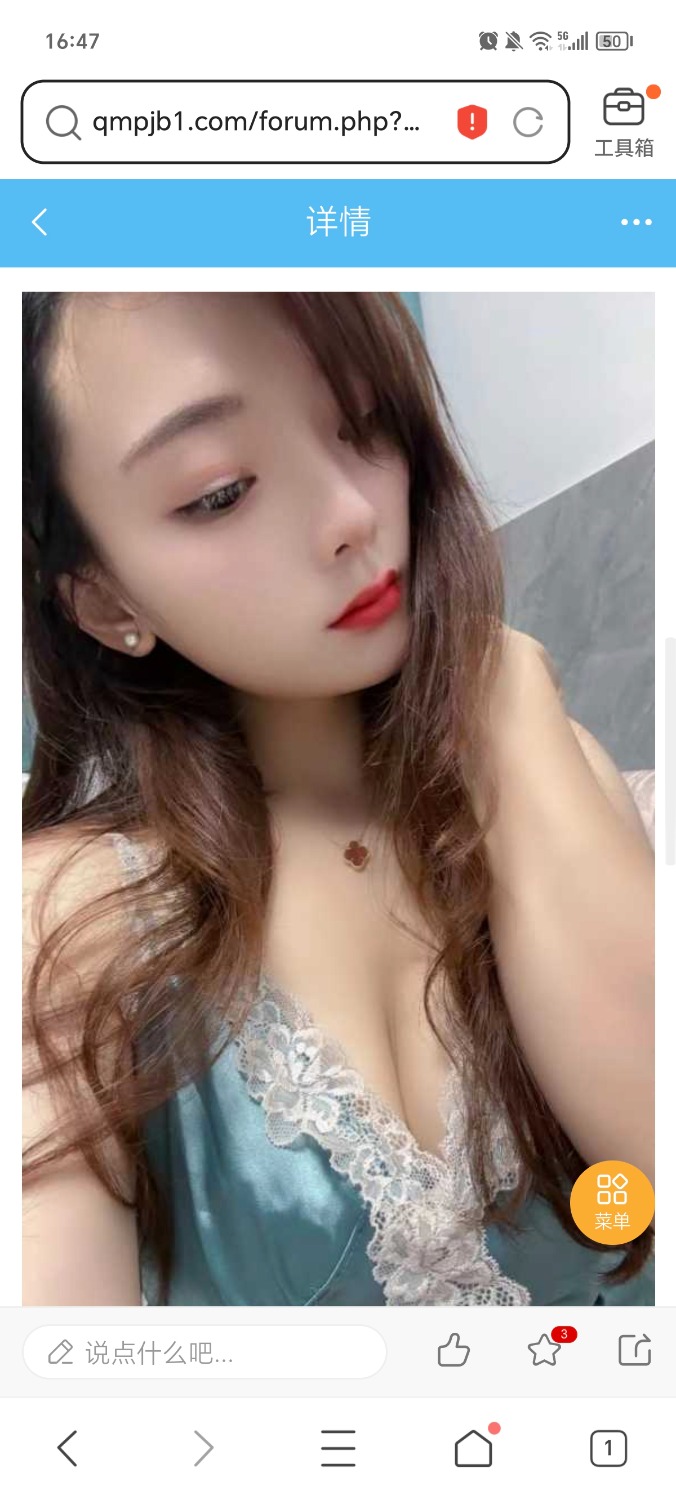Like this post with thumbs up
676x1500 pixels.
[x=453, y=1351]
